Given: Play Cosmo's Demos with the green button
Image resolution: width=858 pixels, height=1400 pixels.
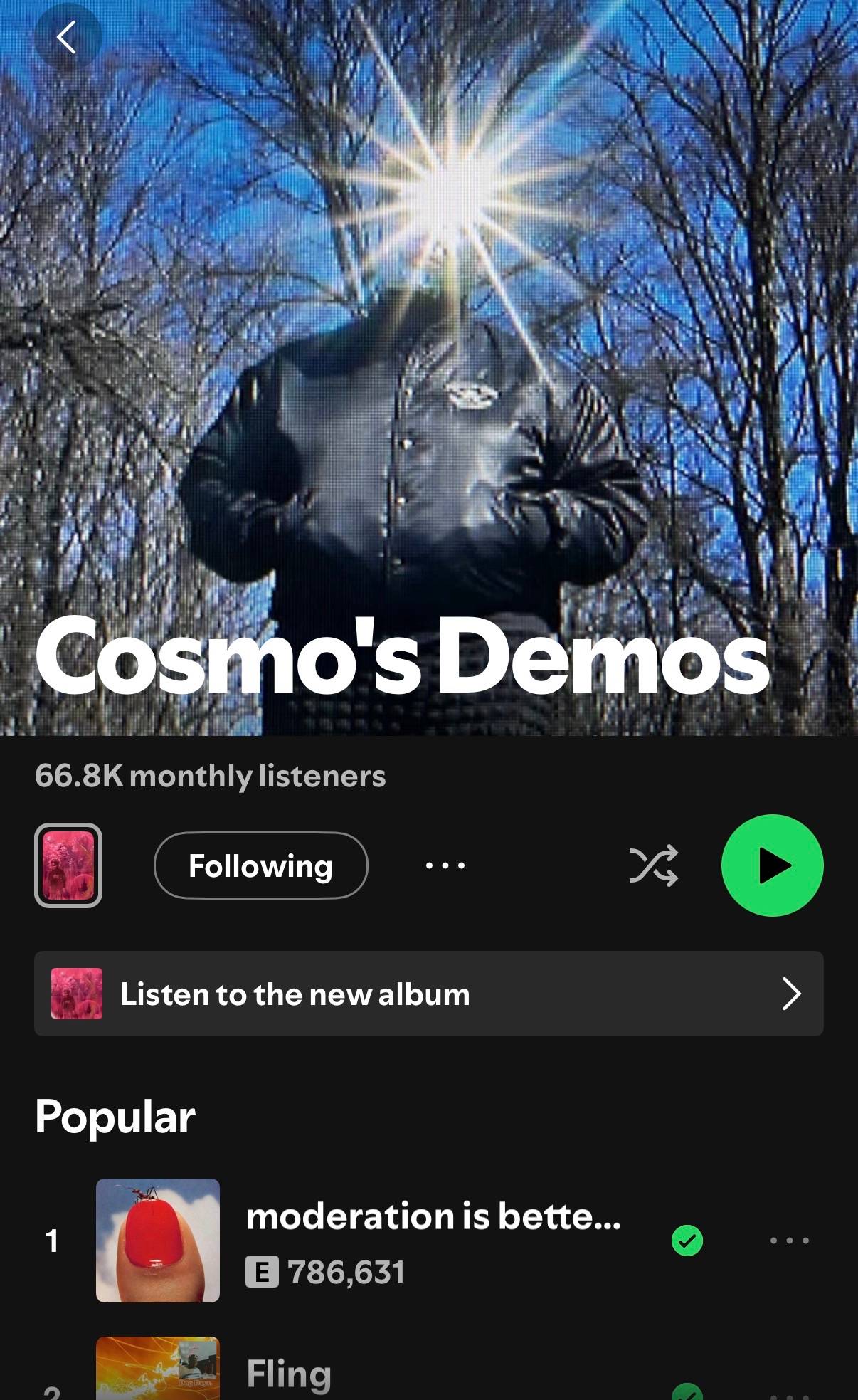Looking at the screenshot, I should point(773,865).
